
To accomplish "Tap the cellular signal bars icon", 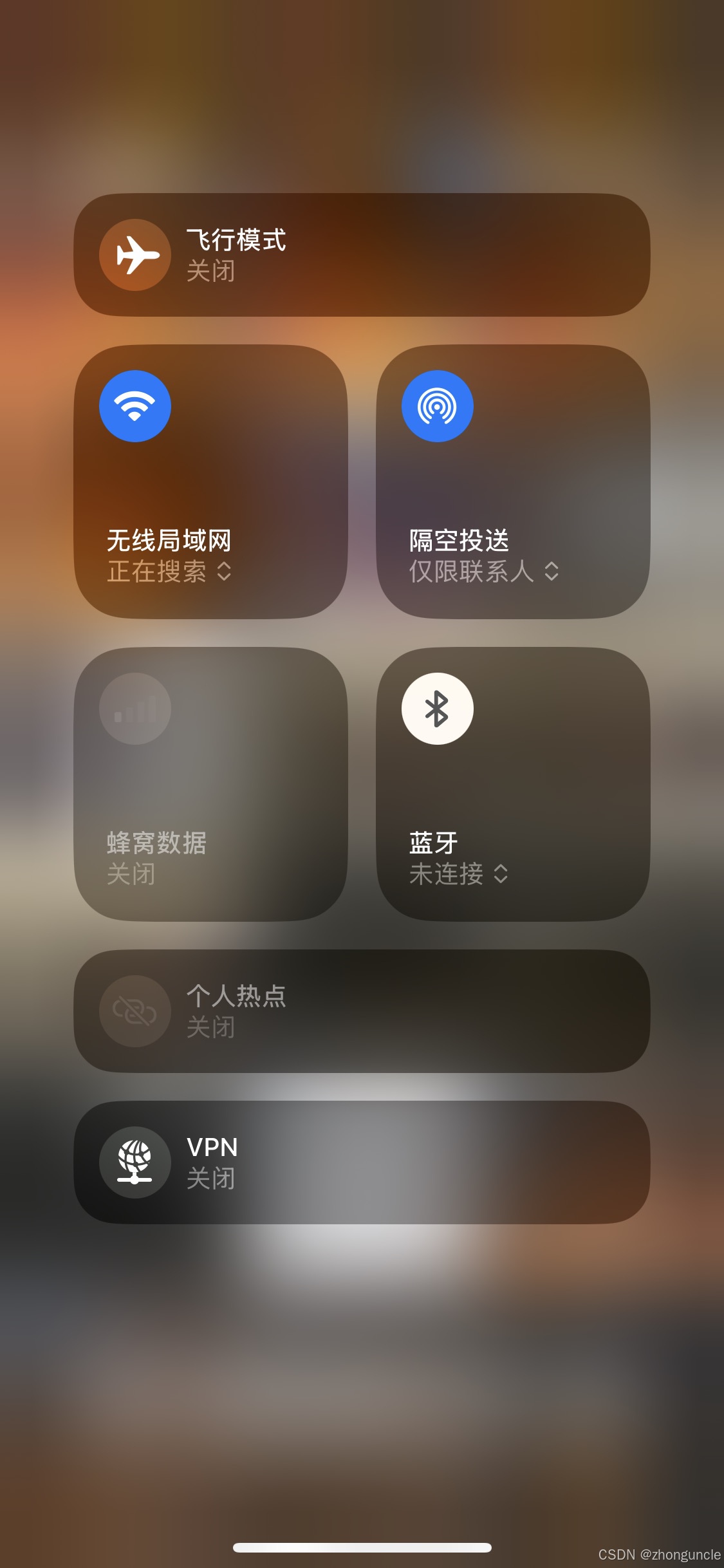I will (135, 707).
